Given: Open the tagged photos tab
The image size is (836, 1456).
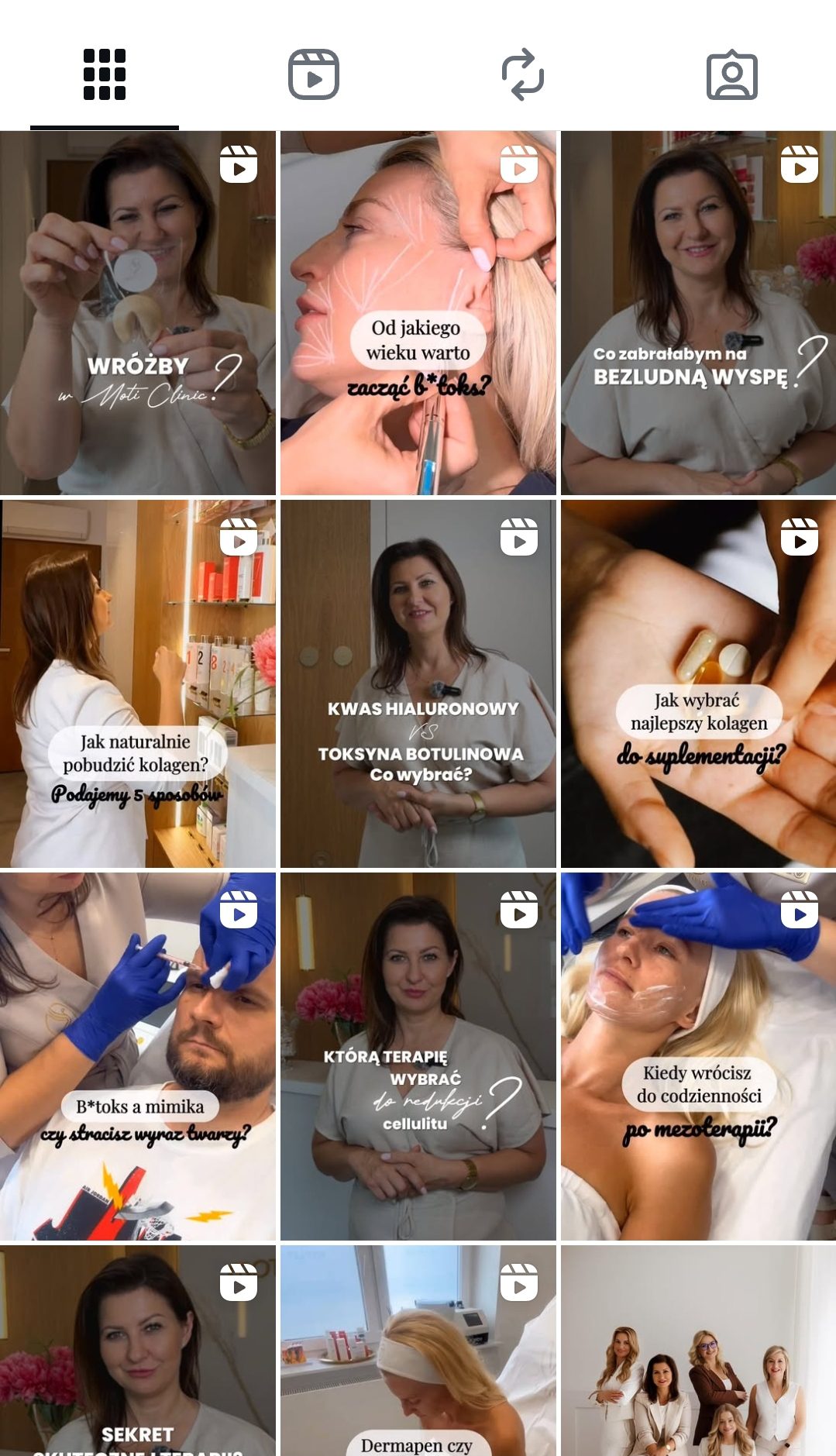Looking at the screenshot, I should click(731, 75).
